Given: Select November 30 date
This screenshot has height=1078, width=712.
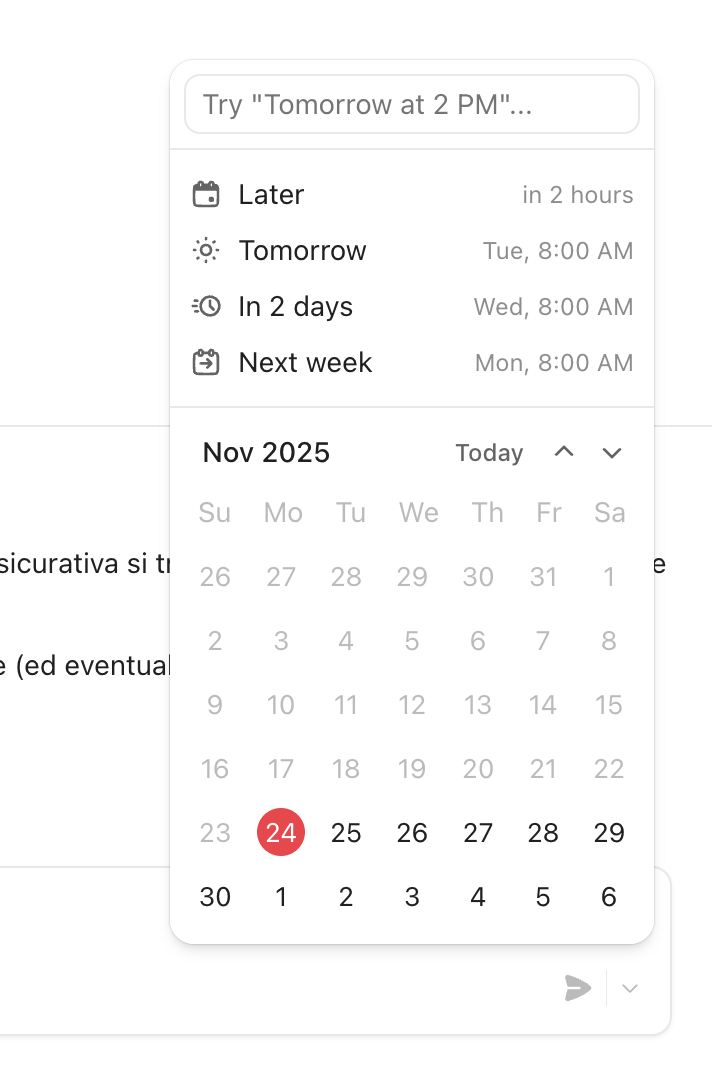Looking at the screenshot, I should (x=215, y=897).
